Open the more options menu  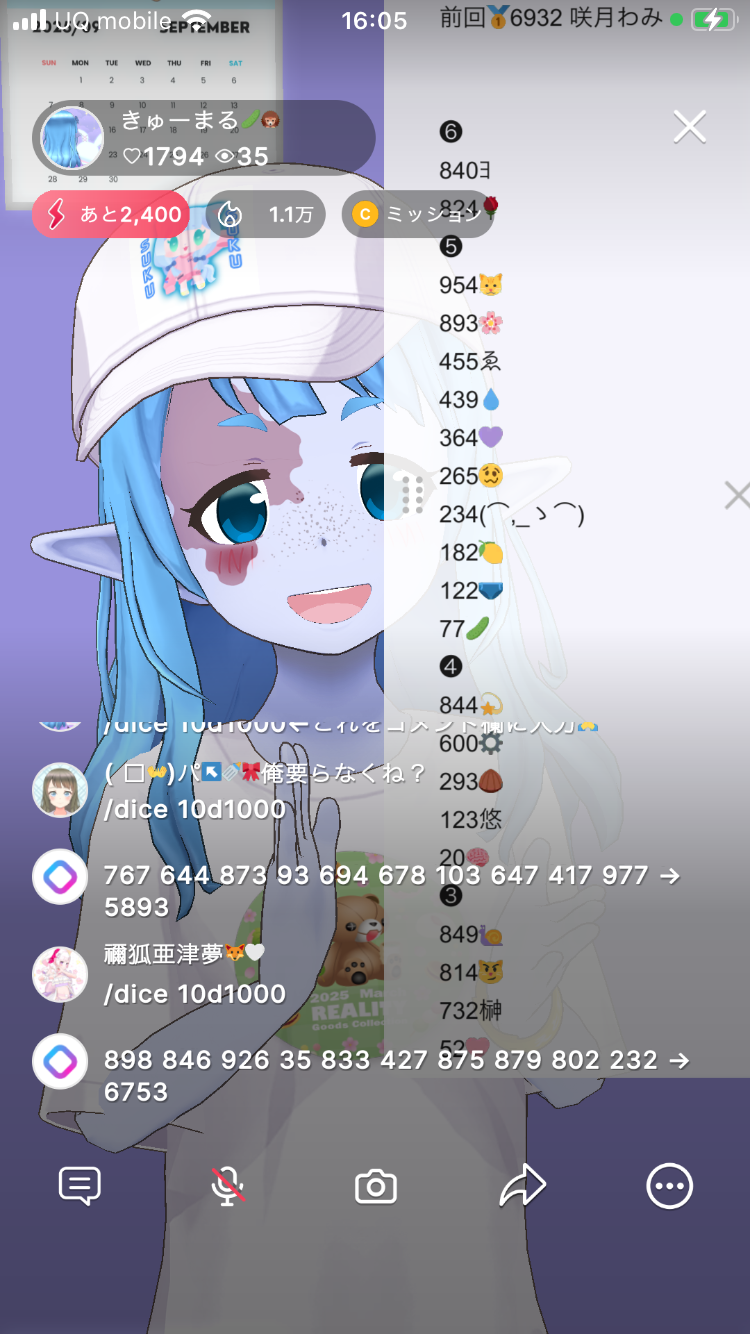click(x=669, y=1187)
